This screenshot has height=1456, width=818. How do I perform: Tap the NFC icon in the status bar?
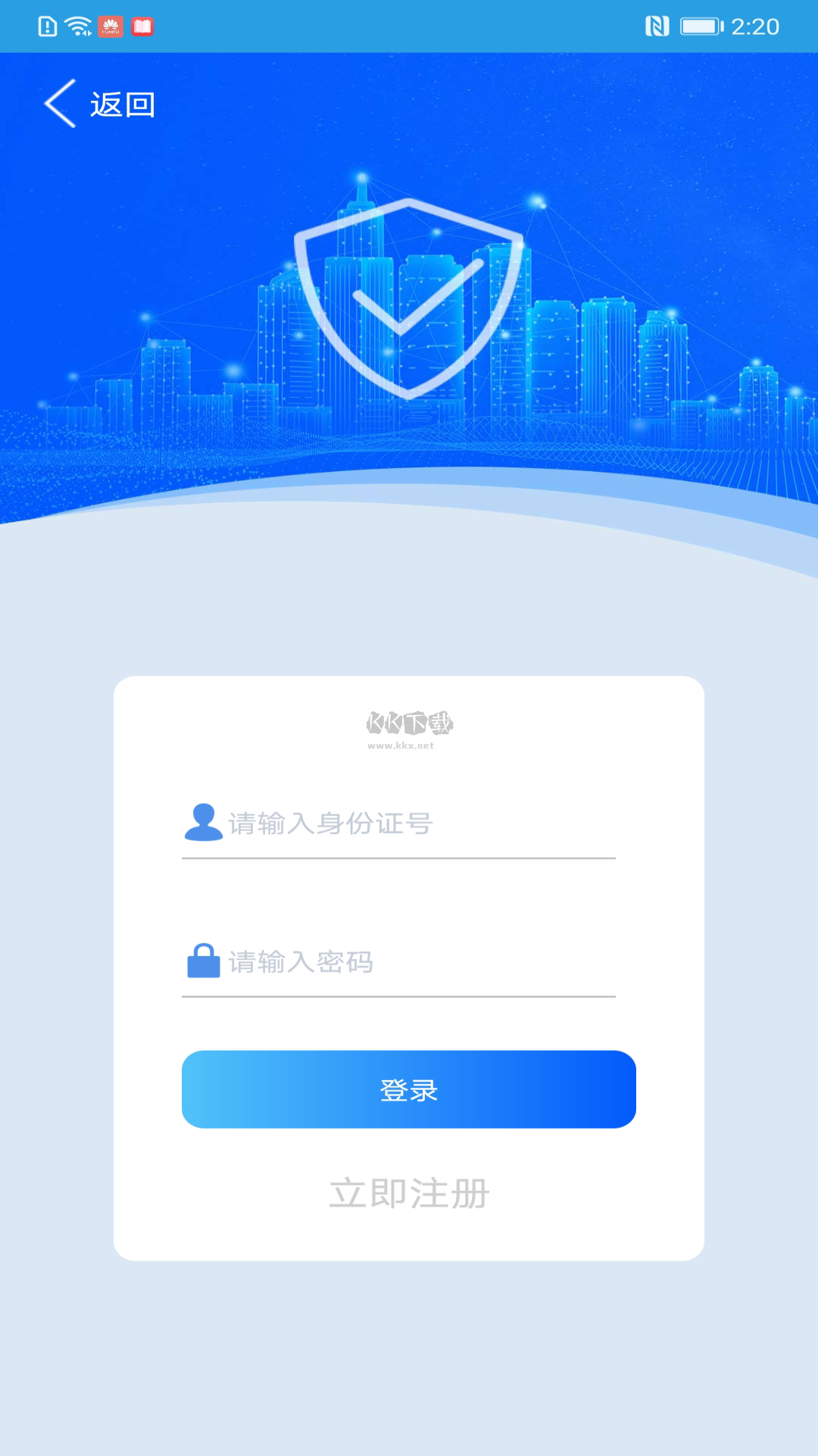click(657, 25)
